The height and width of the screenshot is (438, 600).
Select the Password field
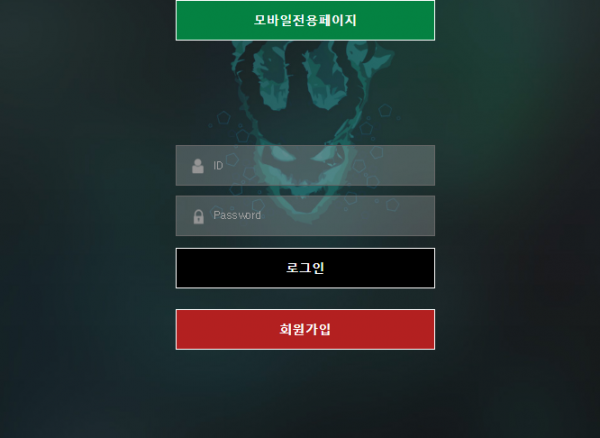coord(315,215)
